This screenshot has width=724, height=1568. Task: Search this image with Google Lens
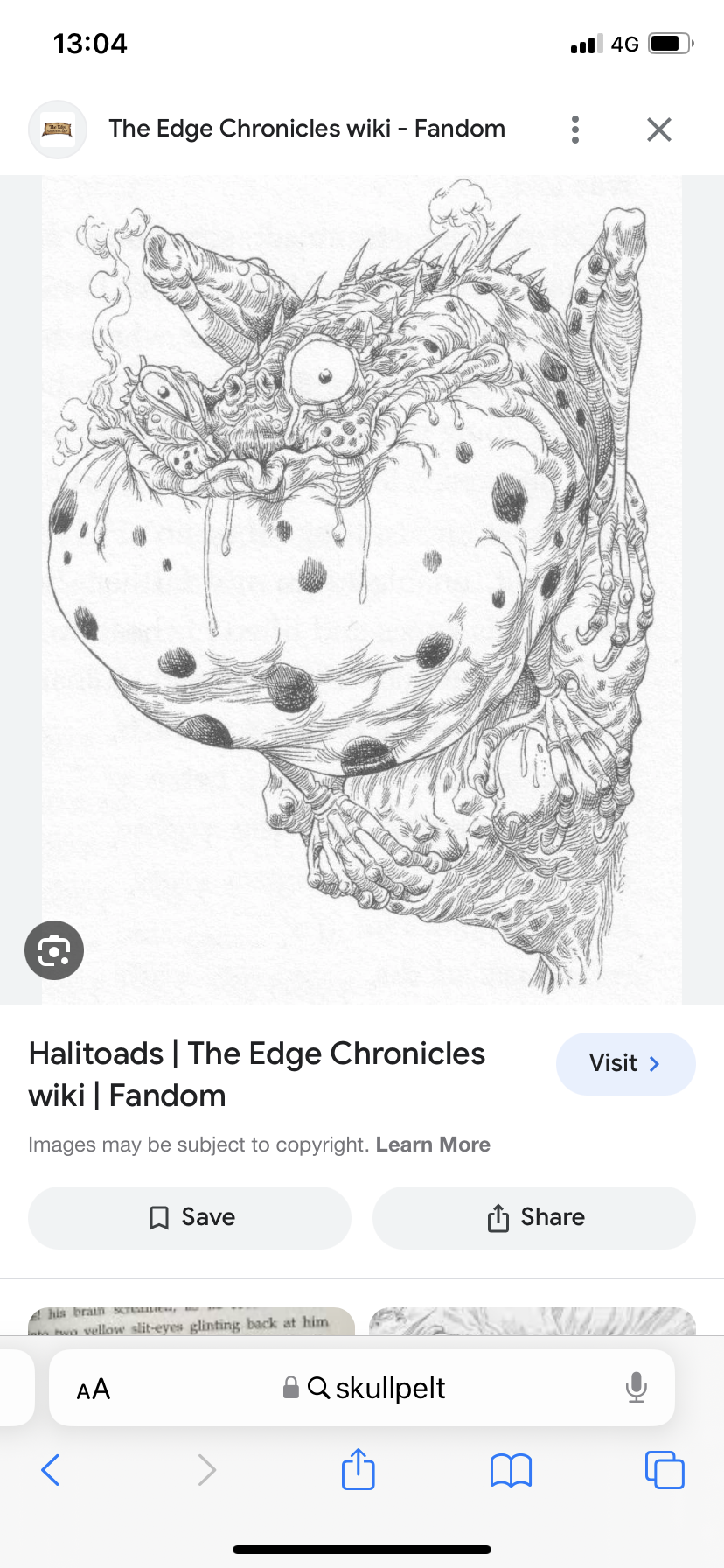click(54, 950)
